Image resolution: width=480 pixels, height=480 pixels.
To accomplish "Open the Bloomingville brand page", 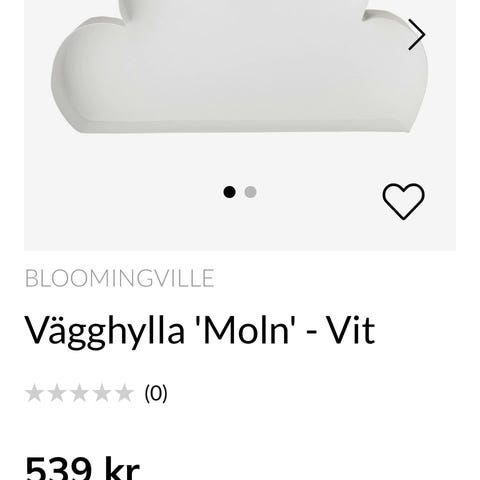I will pos(120,278).
